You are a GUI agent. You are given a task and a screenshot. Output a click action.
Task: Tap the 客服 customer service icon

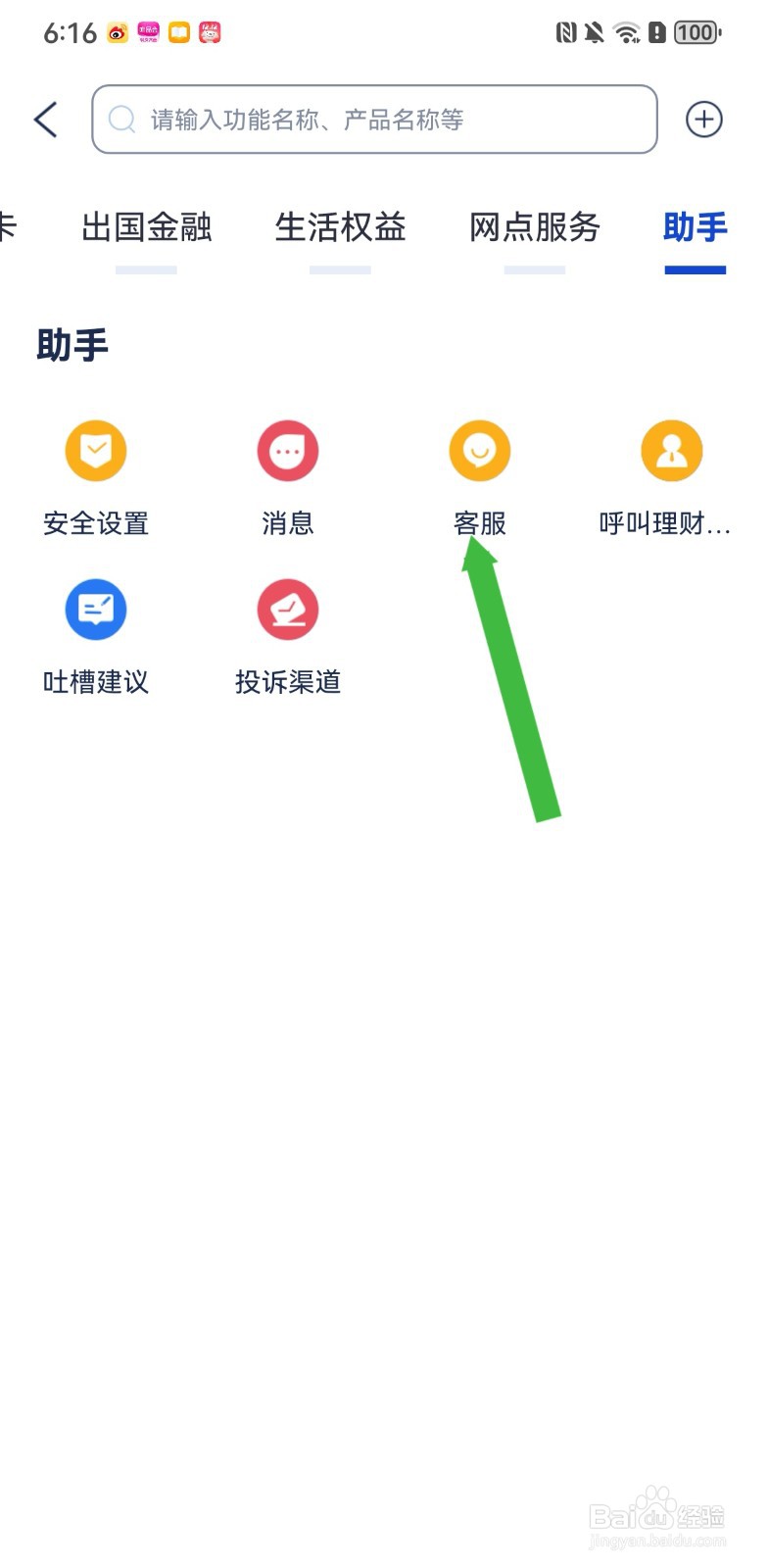coord(479,451)
